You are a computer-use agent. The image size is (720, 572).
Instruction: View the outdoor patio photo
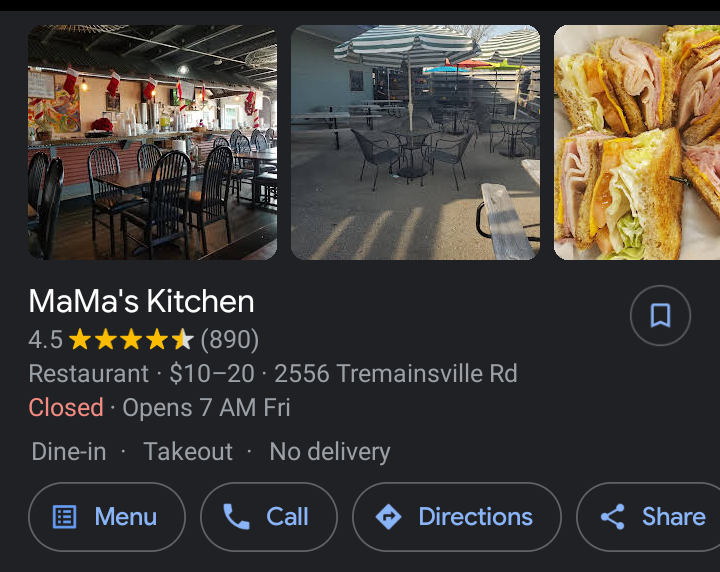(415, 143)
